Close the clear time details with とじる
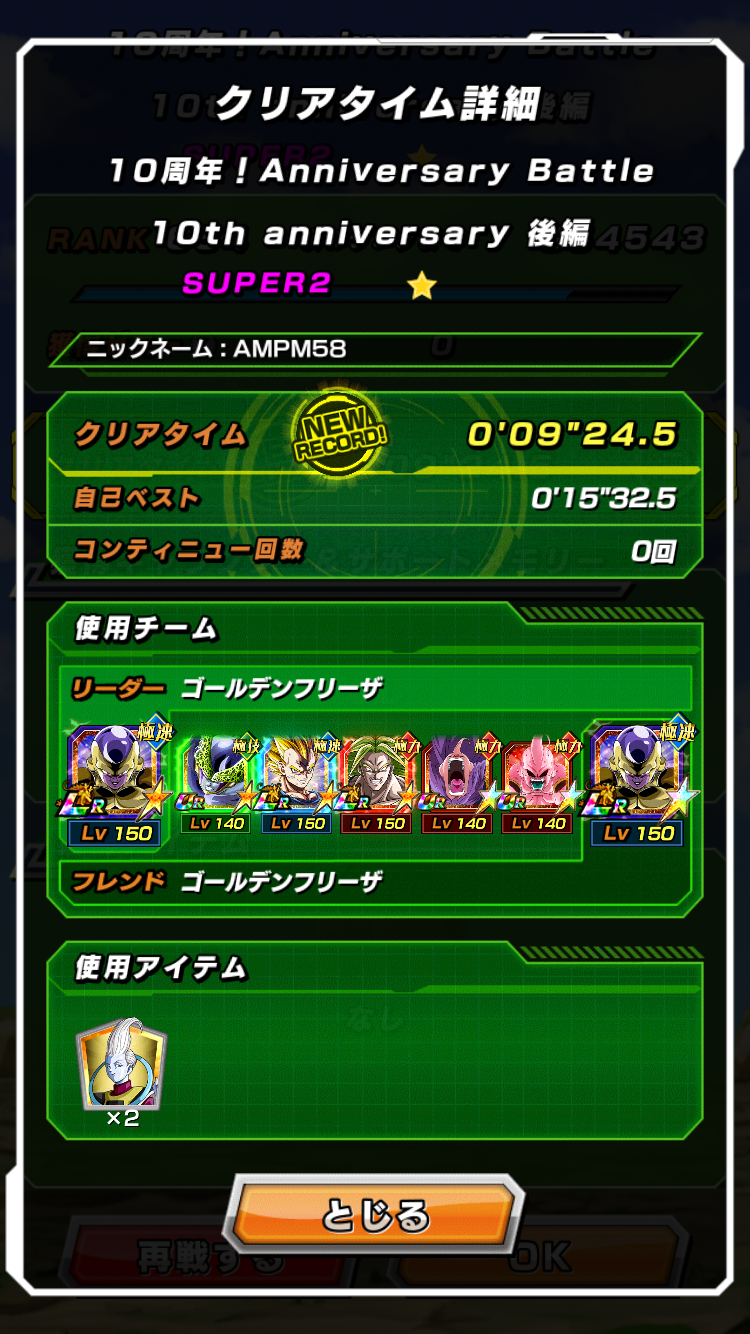Image resolution: width=750 pixels, height=1334 pixels. coord(375,1216)
